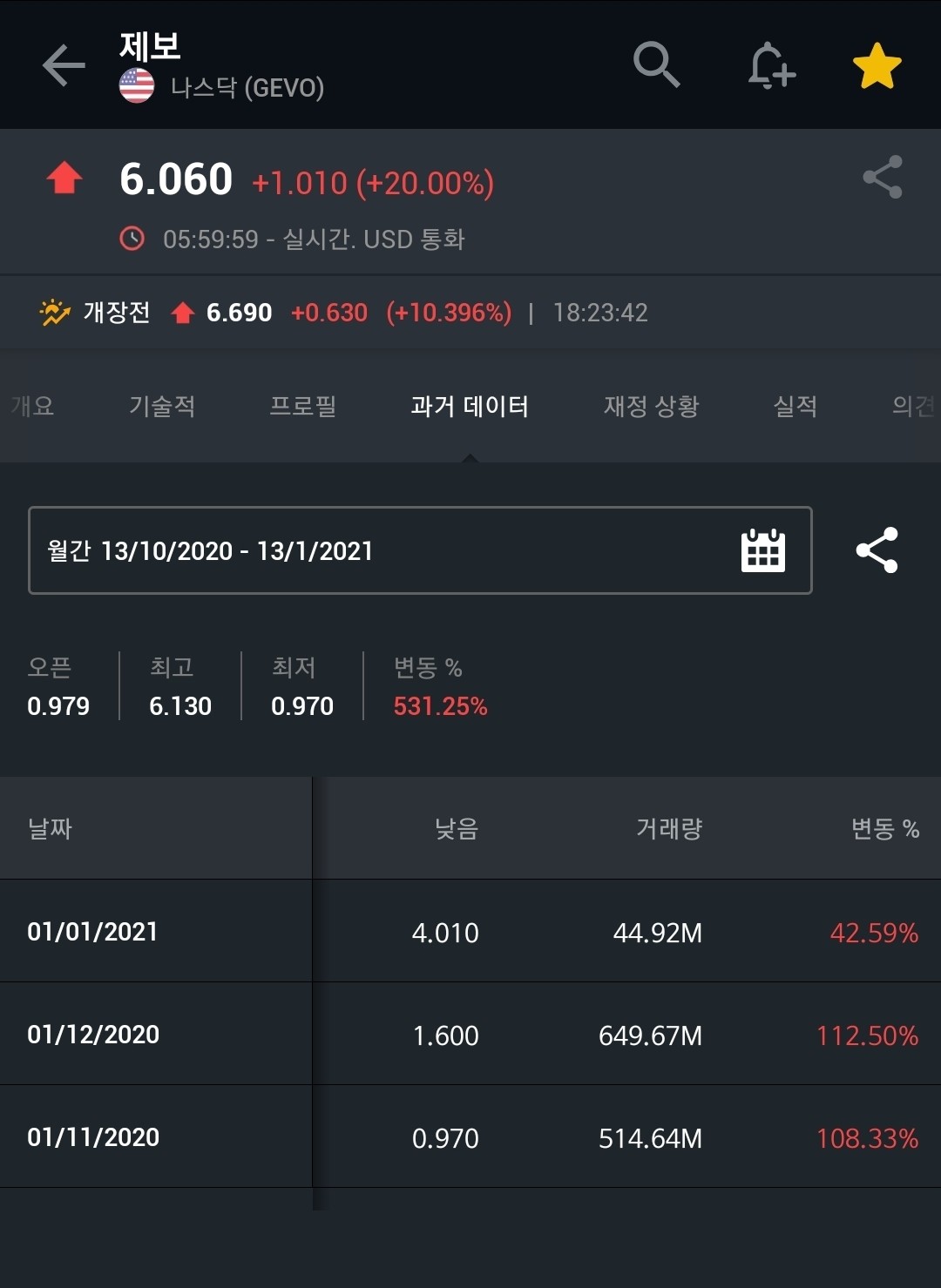Select the 과거 데이터 tab
The height and width of the screenshot is (1288, 941).
tap(470, 406)
